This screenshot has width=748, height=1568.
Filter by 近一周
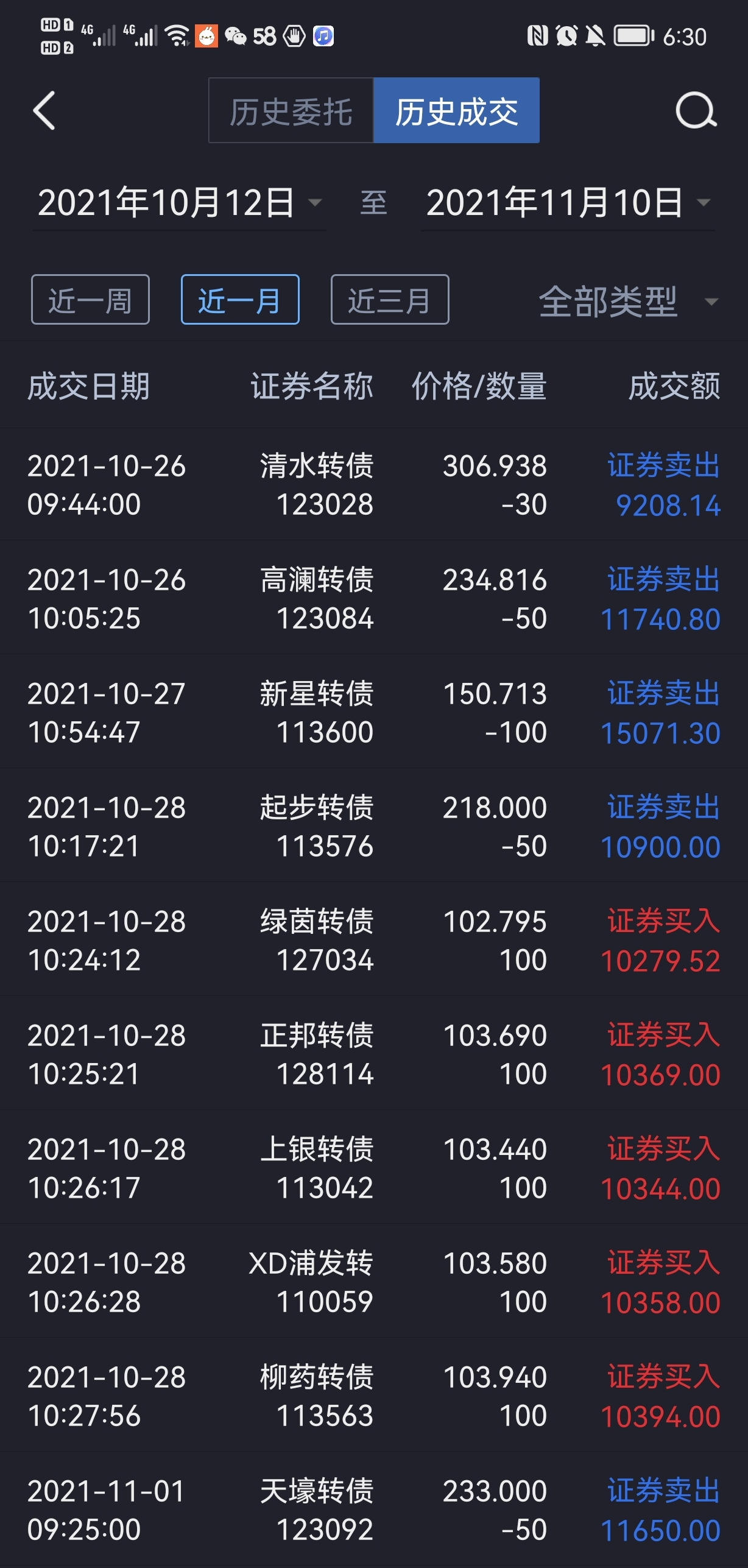point(90,300)
